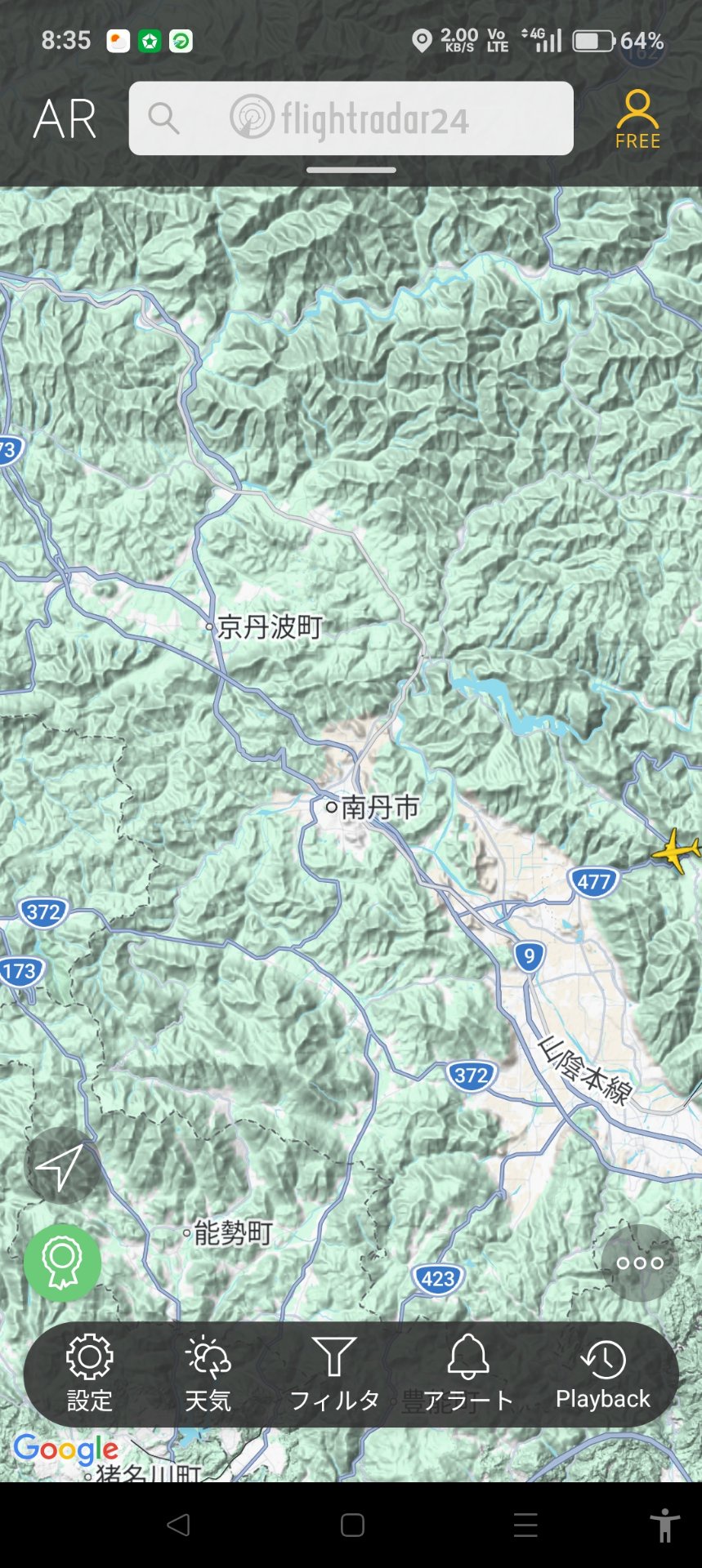Screen dimensions: 702x1568
Task: Select the yellow airplane on the map
Action: [x=675, y=850]
